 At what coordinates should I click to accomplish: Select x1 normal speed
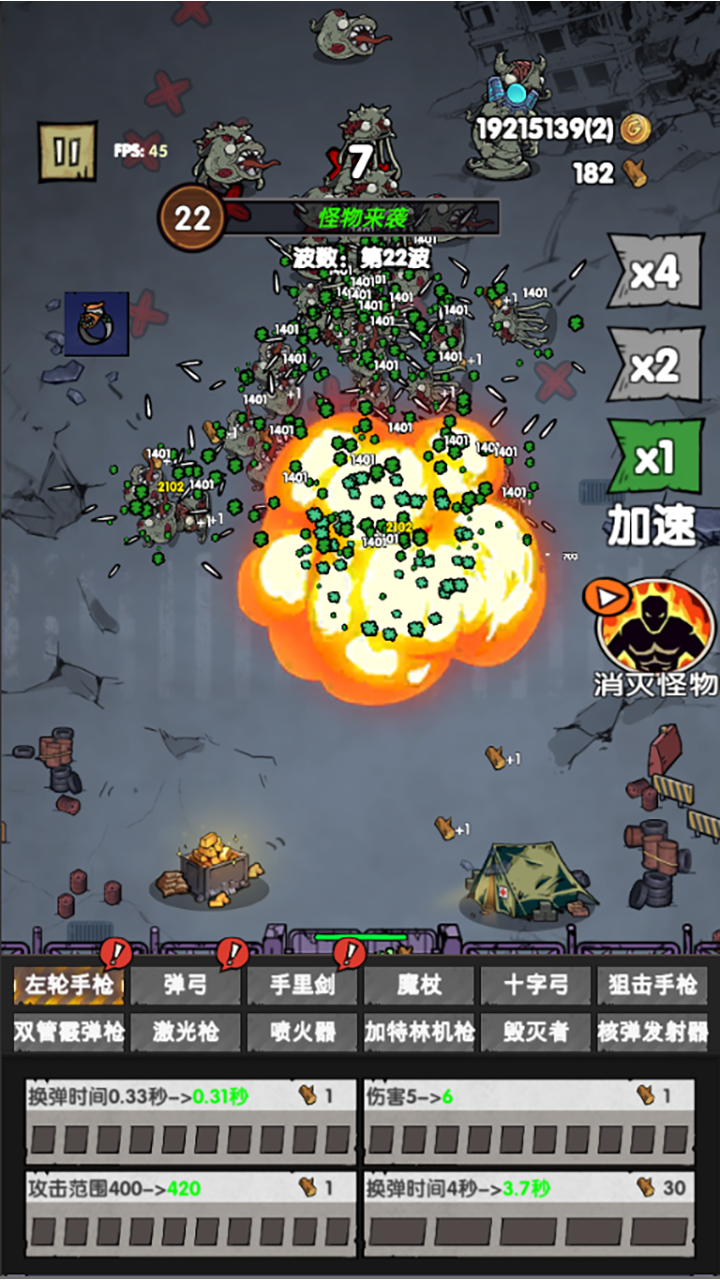point(656,458)
